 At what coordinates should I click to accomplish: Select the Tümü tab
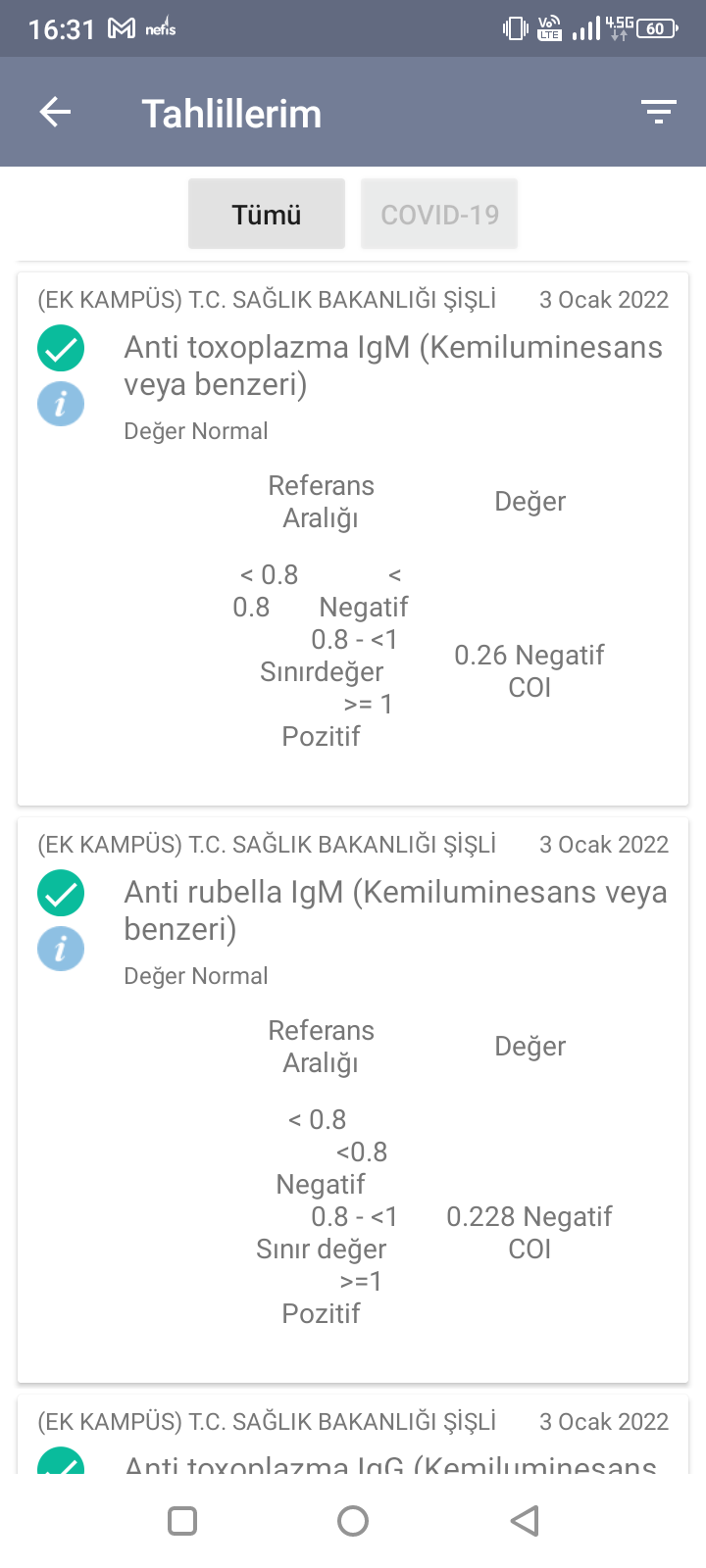[267, 214]
